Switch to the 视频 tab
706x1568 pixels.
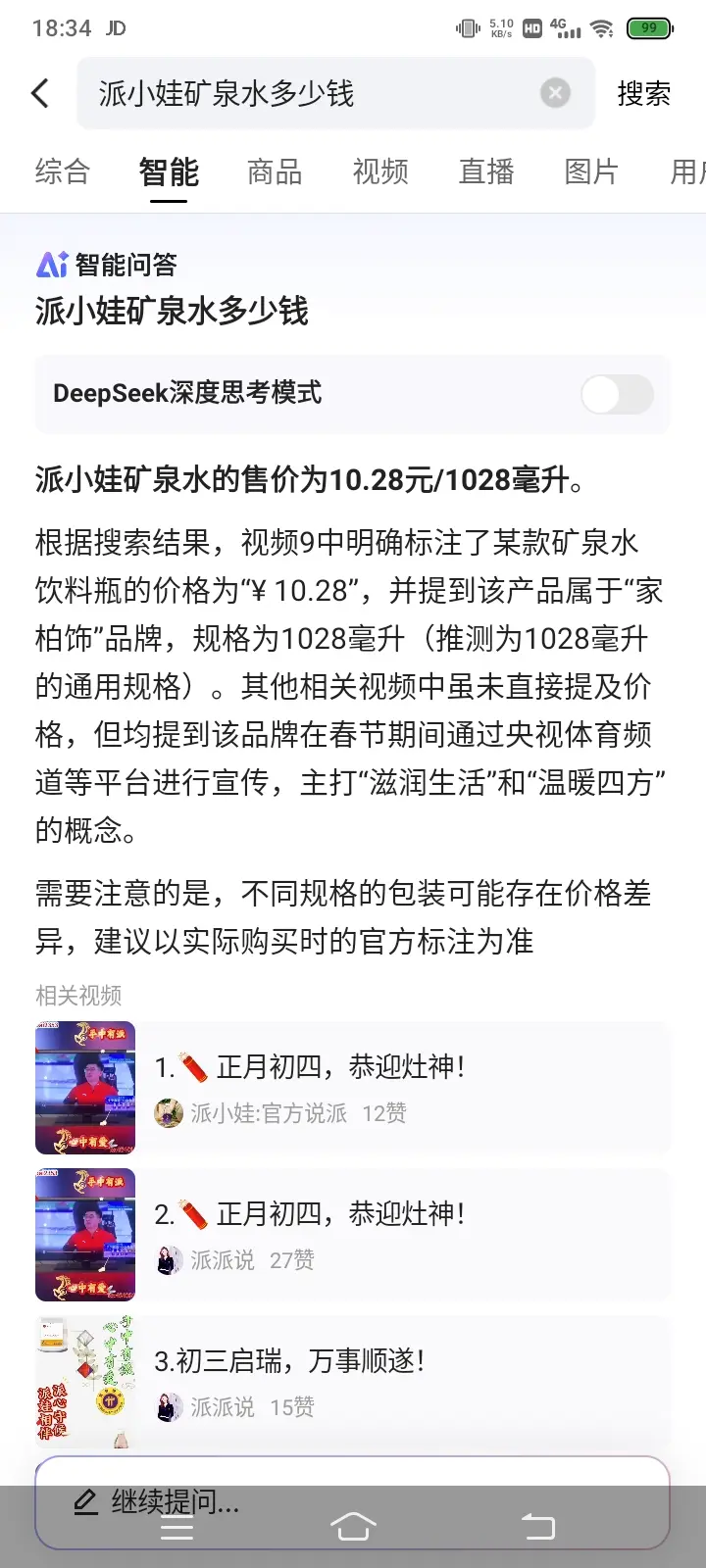tap(379, 171)
